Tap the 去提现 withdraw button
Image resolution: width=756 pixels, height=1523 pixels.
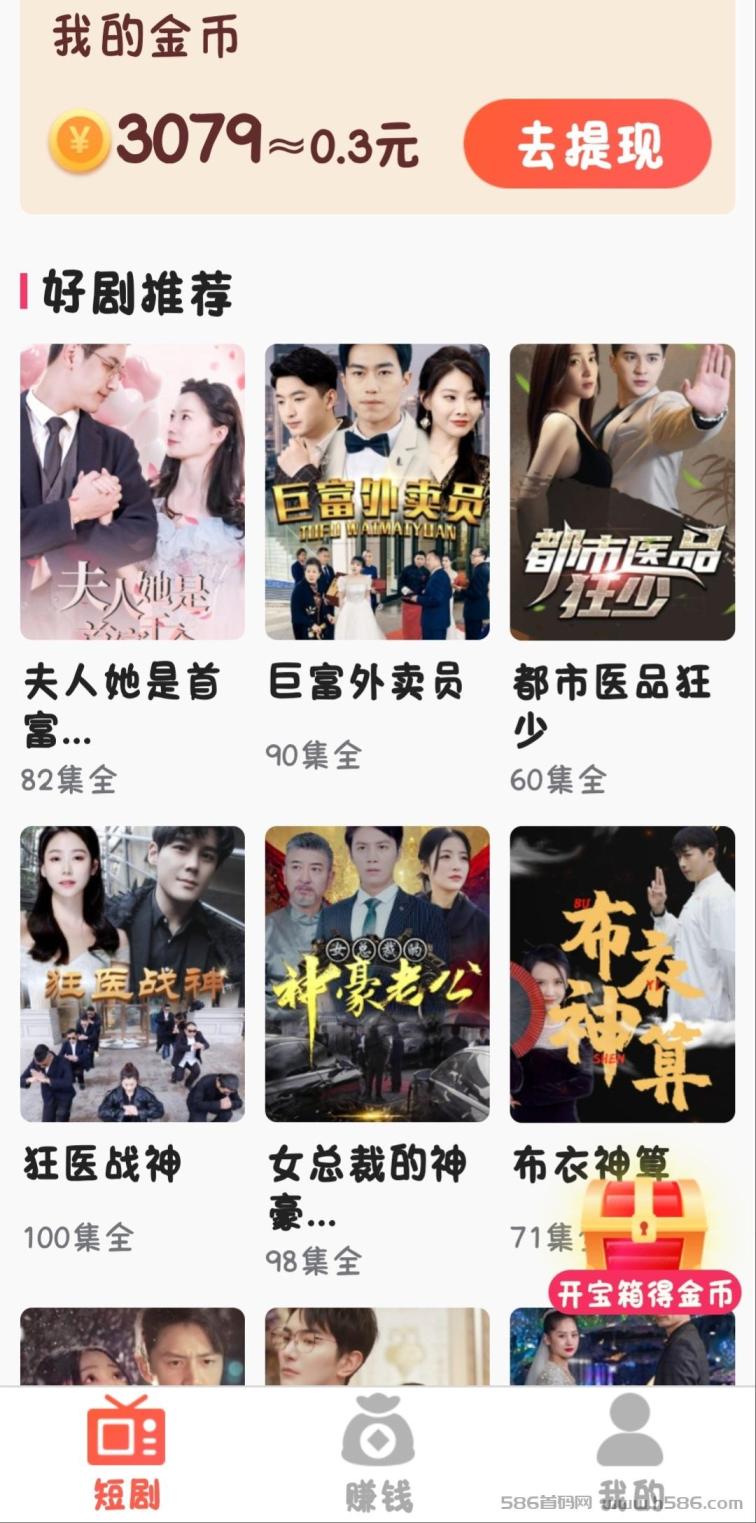588,144
